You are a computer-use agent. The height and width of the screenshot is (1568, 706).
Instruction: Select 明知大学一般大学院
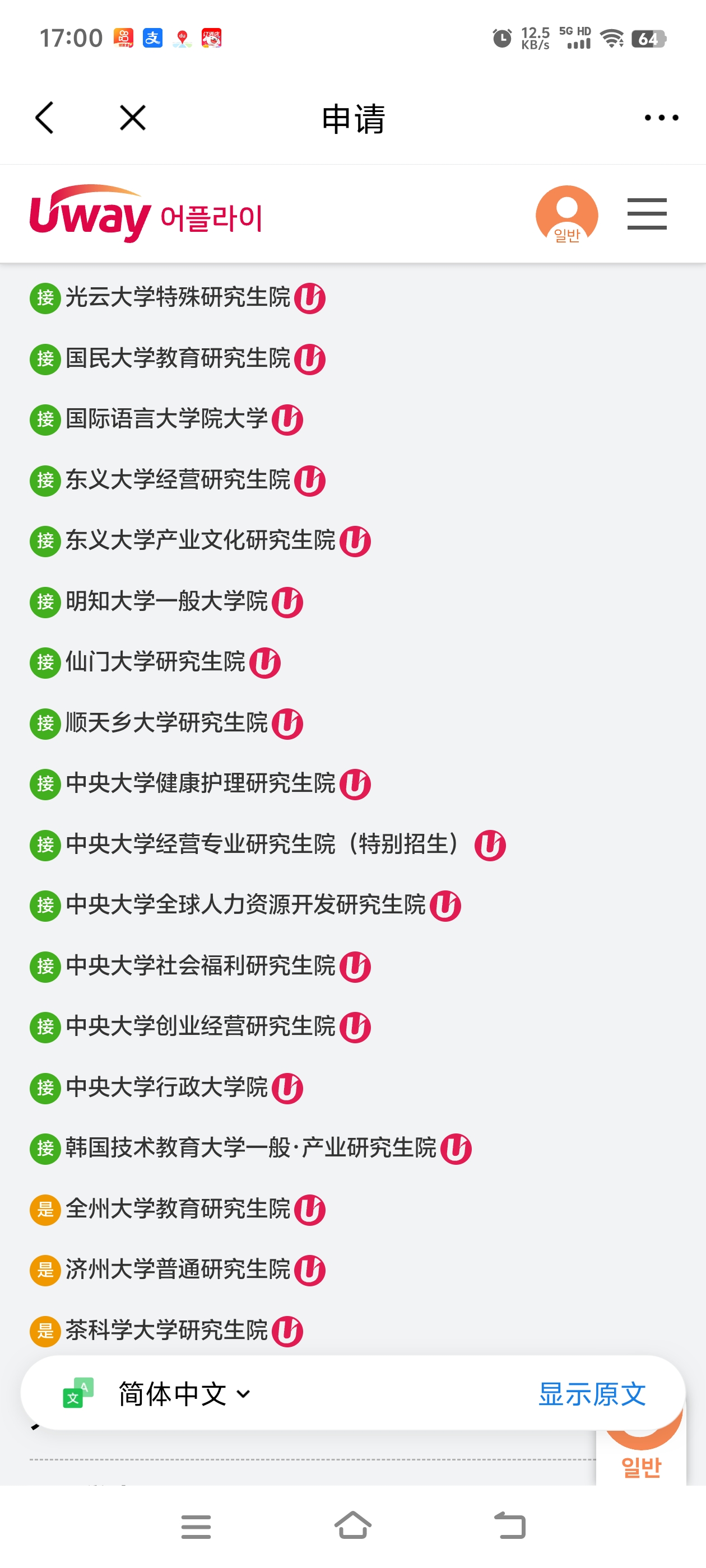166,601
